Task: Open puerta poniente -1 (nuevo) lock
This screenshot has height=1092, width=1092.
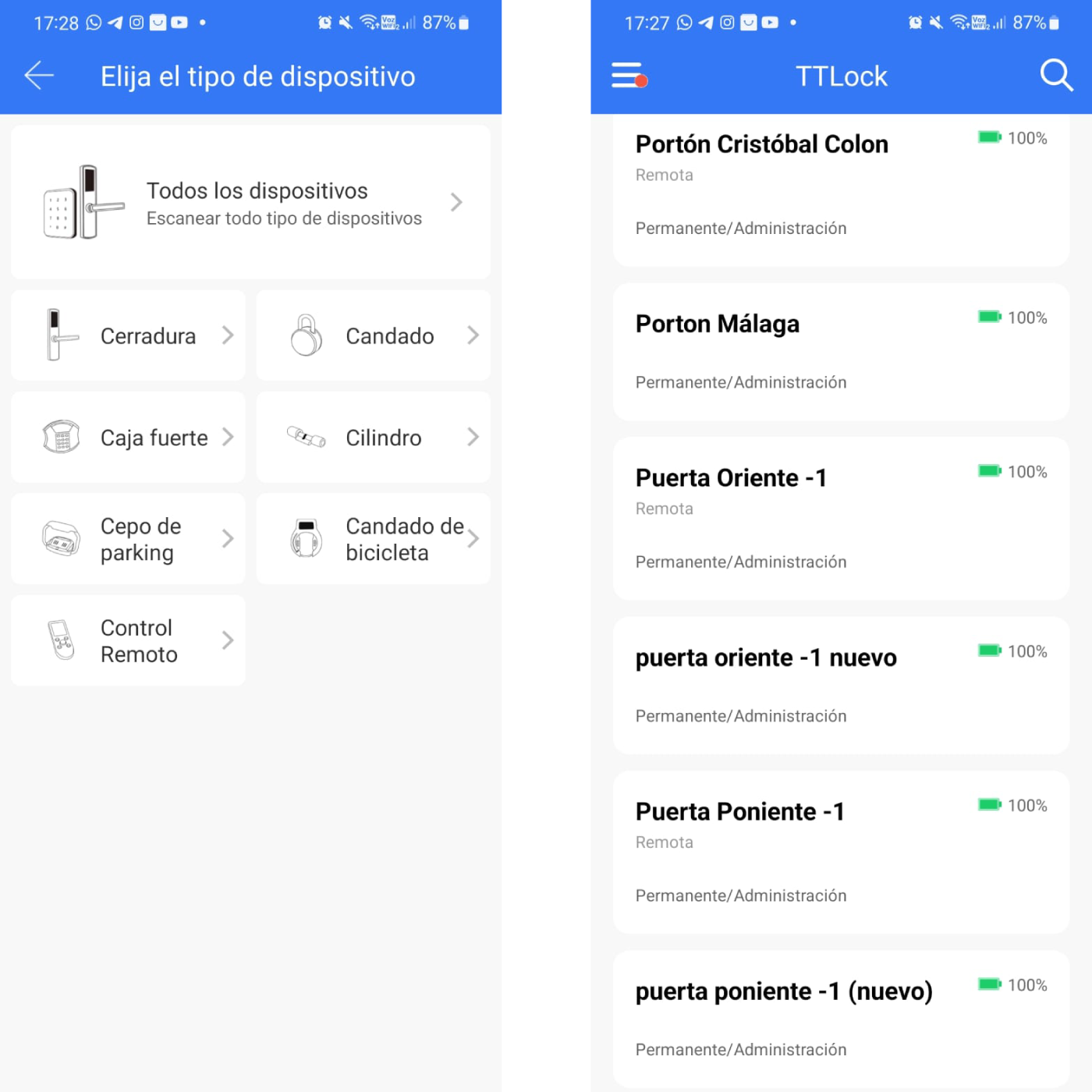Action: point(840,1019)
